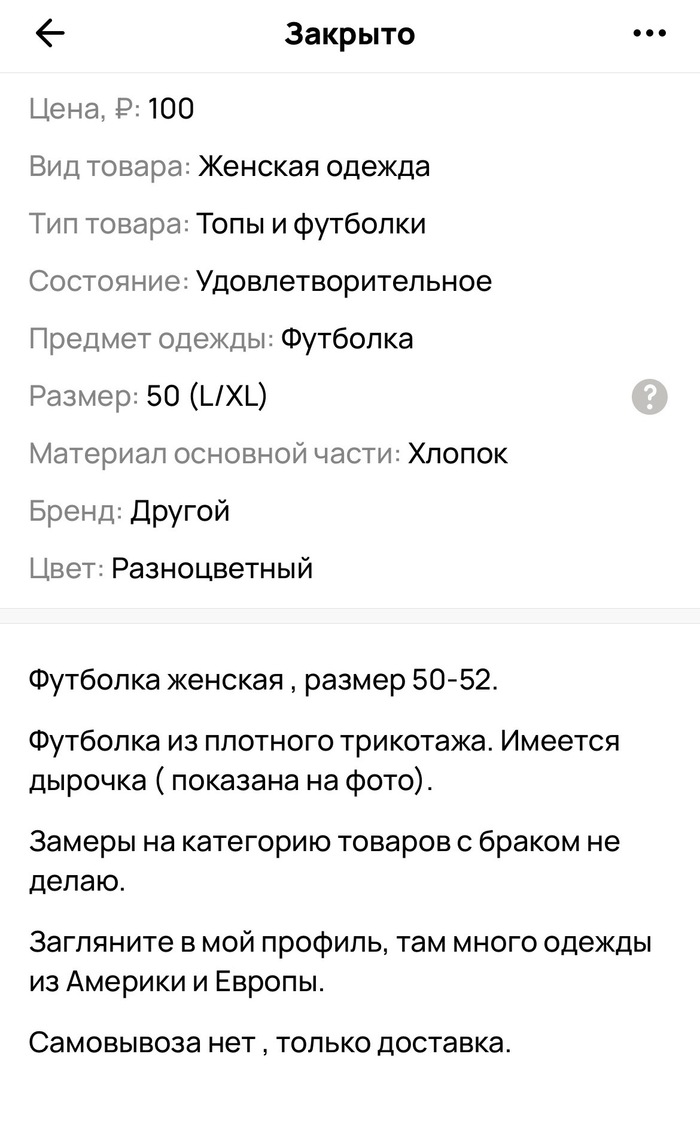Open the size help question mark
The height and width of the screenshot is (1139, 700).
coord(649,397)
